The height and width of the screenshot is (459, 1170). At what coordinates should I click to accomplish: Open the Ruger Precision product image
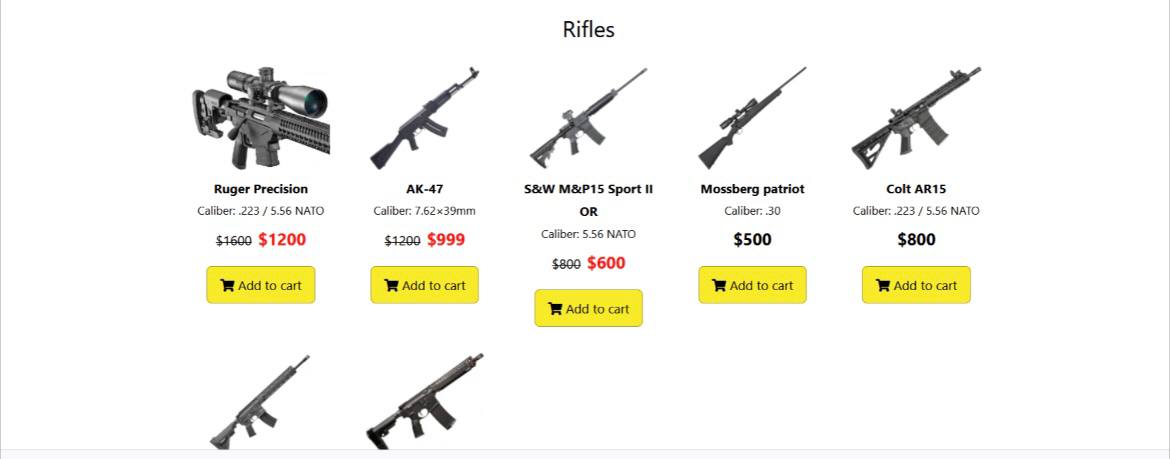pos(260,118)
